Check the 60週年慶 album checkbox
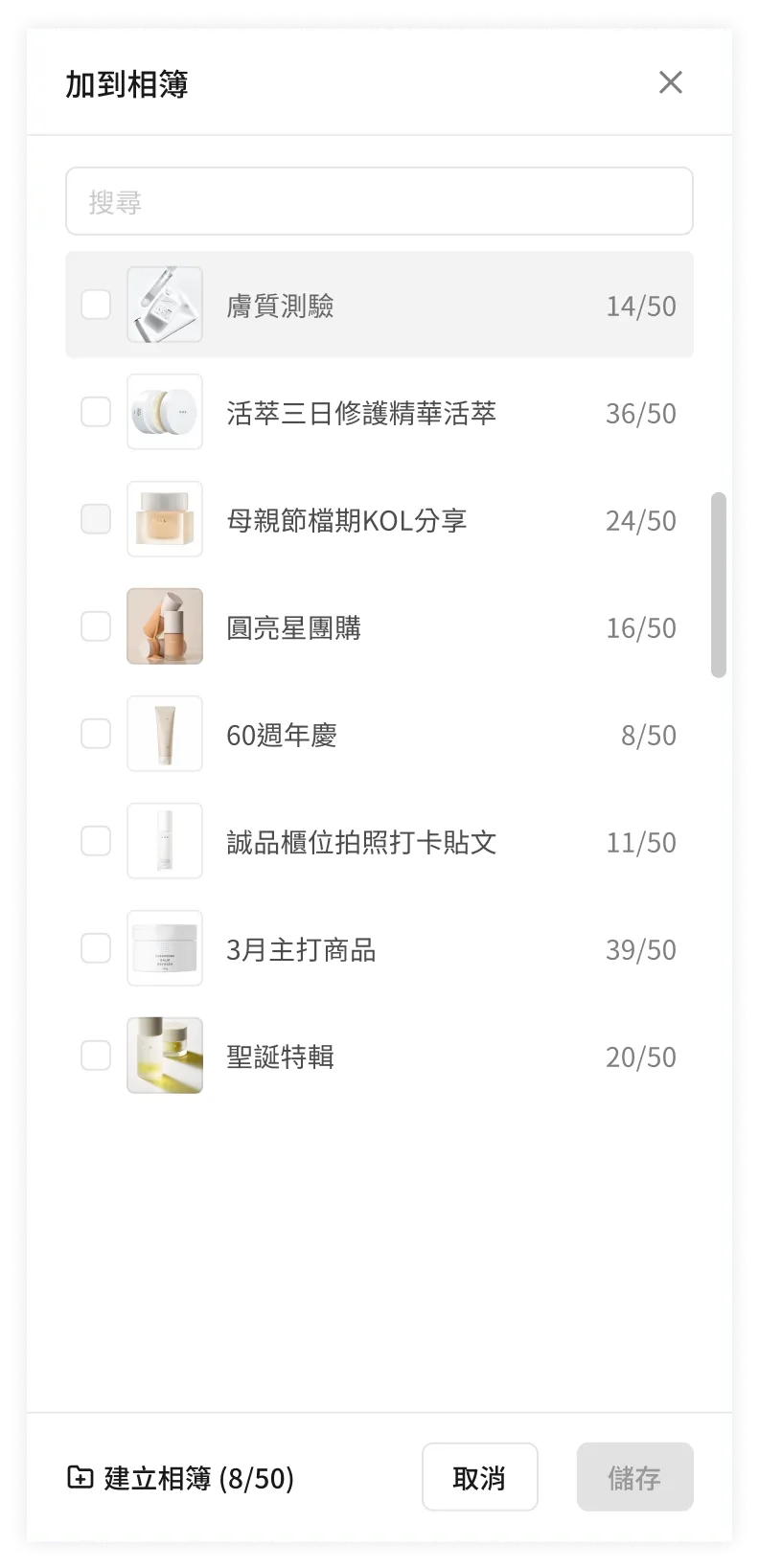Image resolution: width=759 pixels, height=1568 pixels. pyautogui.click(x=96, y=734)
